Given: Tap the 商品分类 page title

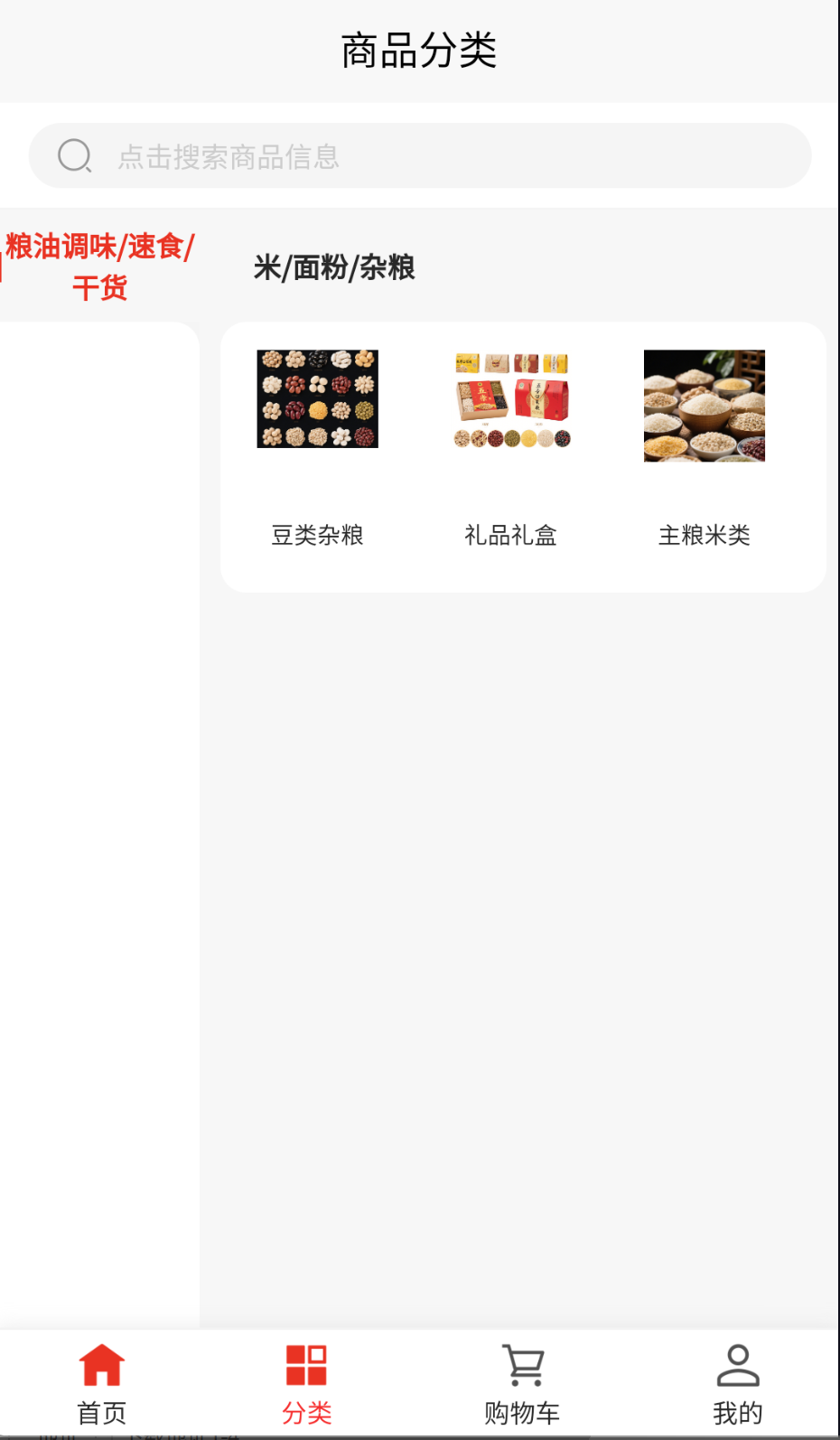Looking at the screenshot, I should 420,51.
